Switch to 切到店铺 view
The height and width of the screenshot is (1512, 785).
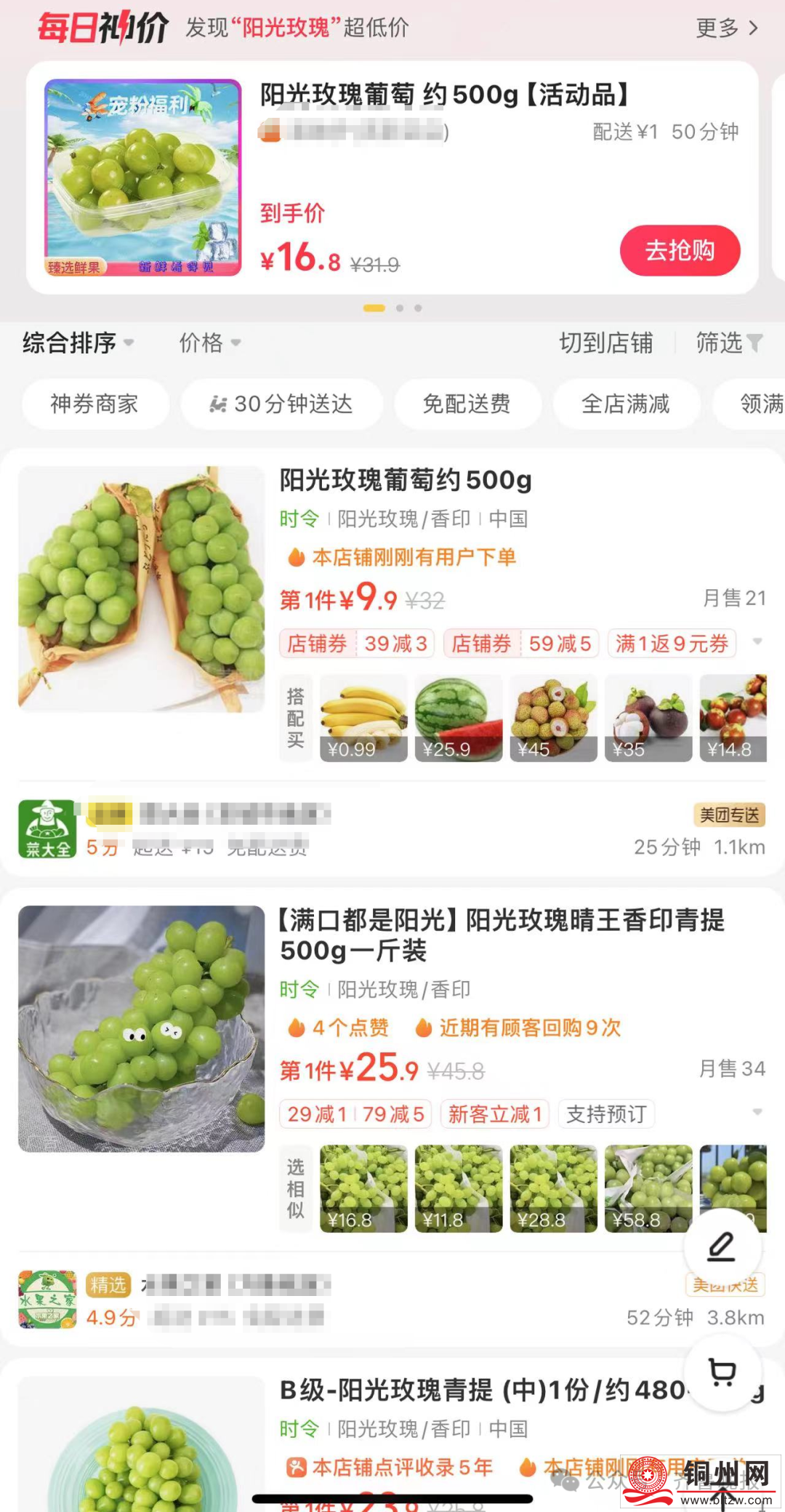[605, 343]
